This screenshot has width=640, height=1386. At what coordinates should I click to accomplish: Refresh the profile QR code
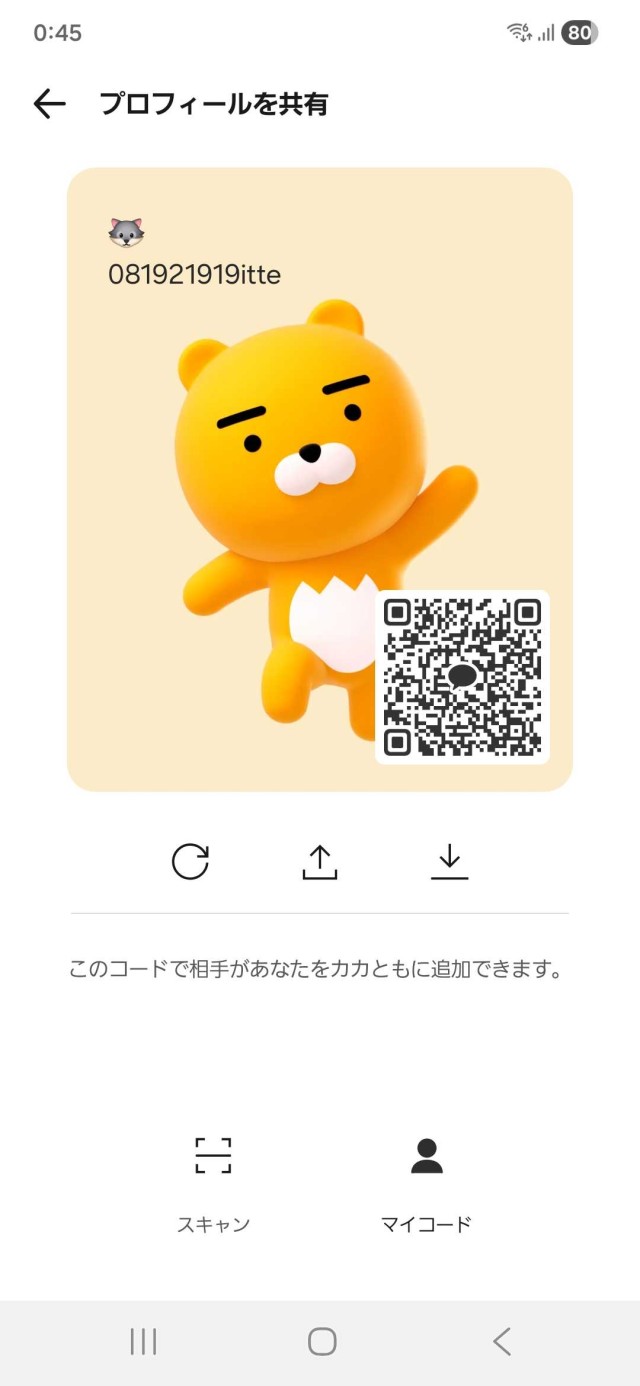pyautogui.click(x=190, y=861)
